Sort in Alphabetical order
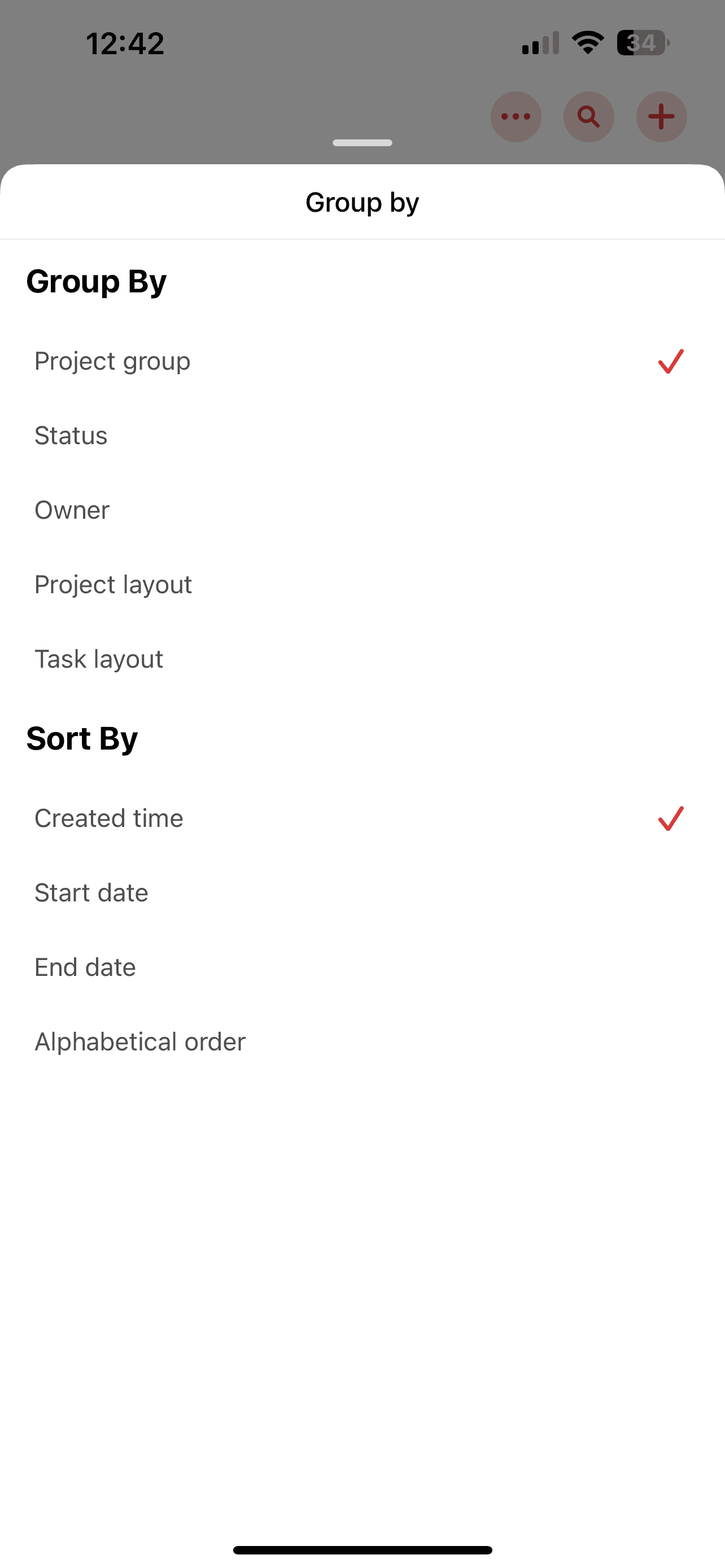Image resolution: width=725 pixels, height=1568 pixels. pos(140,1042)
